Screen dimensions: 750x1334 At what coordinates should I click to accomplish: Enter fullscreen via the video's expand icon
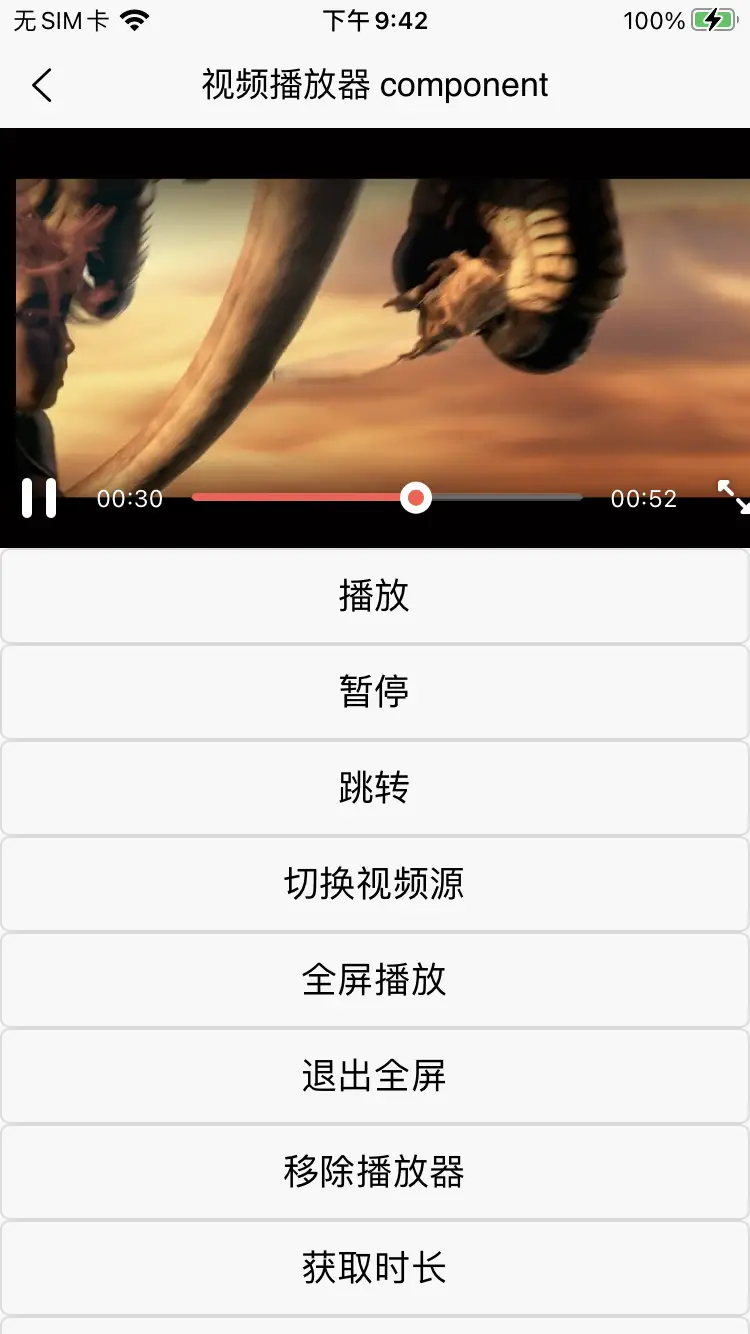(733, 496)
